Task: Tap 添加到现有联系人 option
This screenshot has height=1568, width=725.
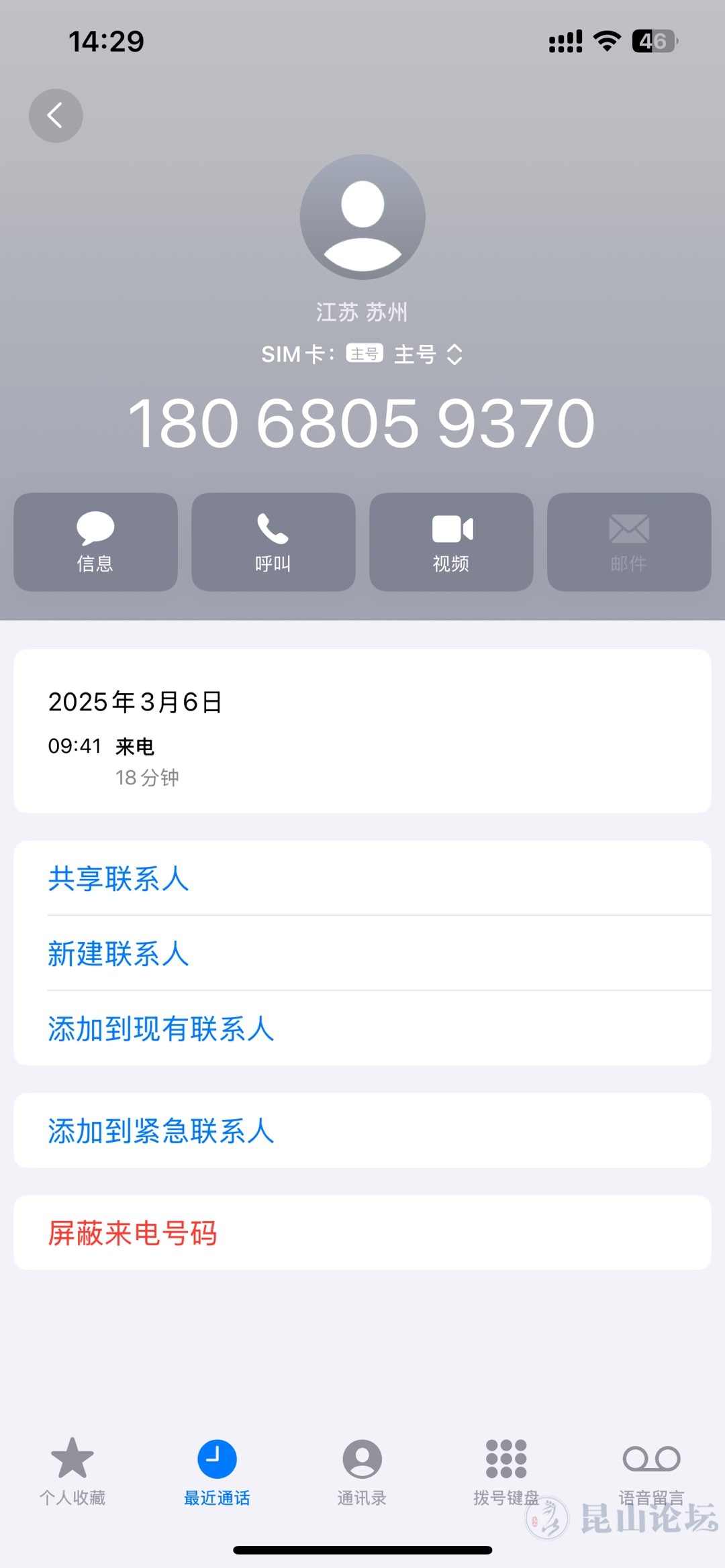Action: pos(161,1029)
